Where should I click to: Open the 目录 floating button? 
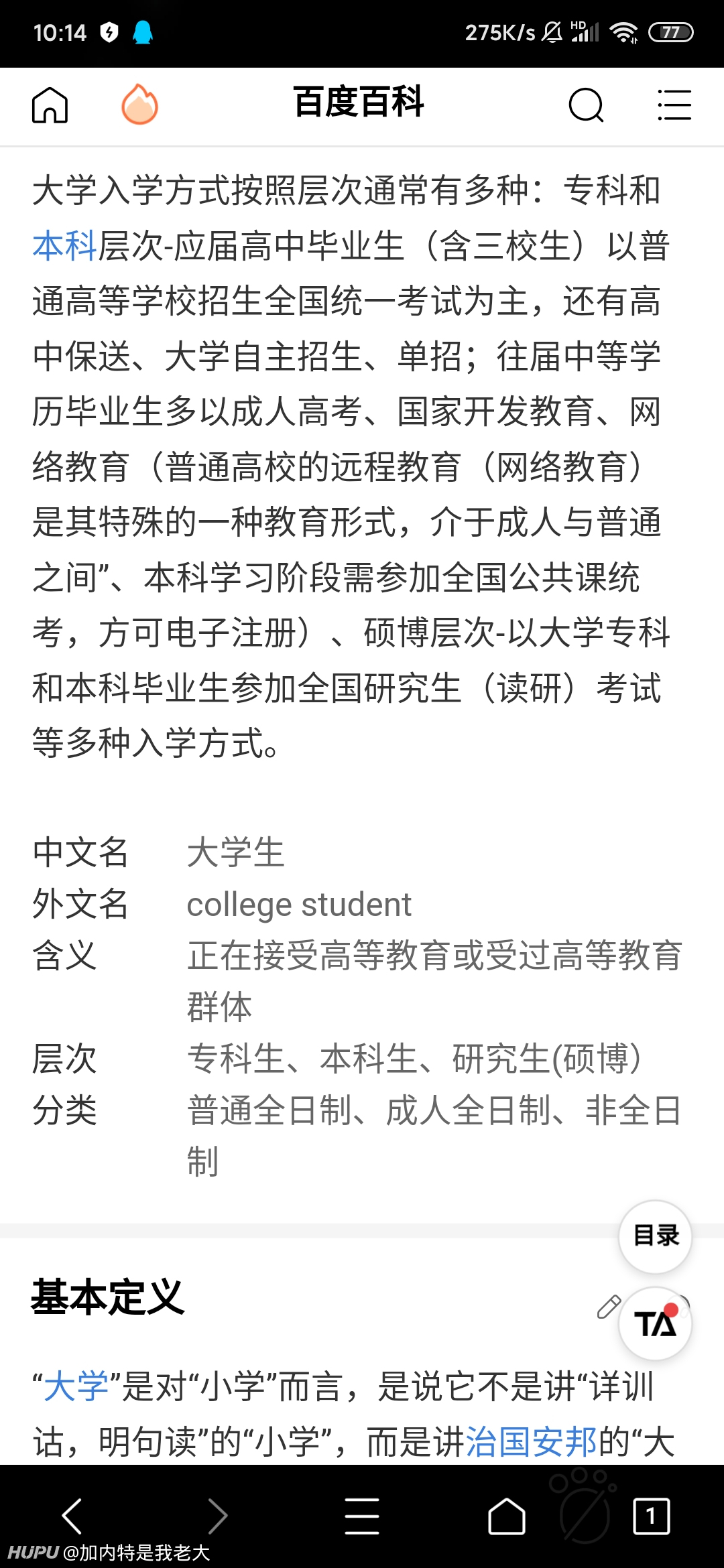(x=656, y=1236)
